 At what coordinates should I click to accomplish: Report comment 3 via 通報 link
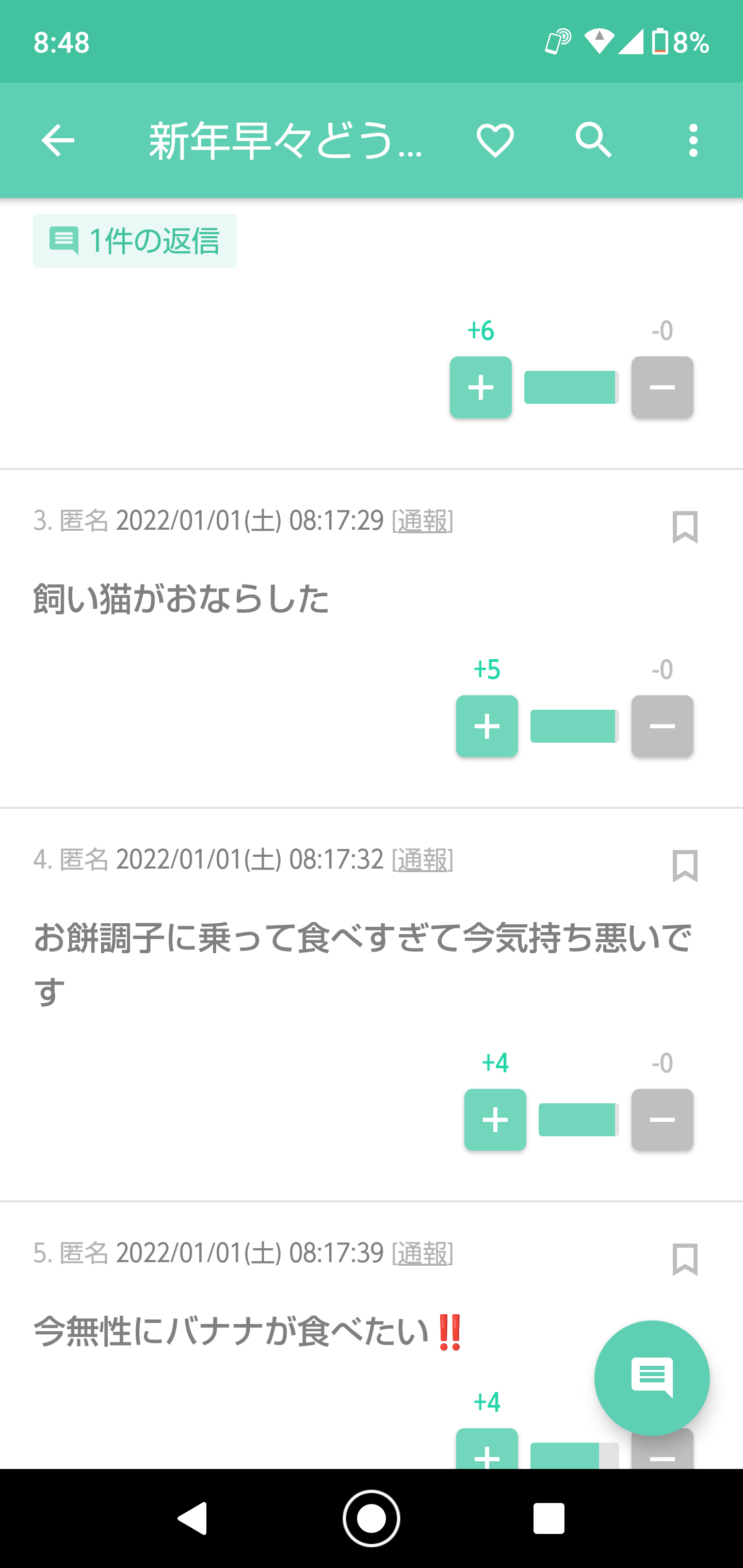pyautogui.click(x=423, y=521)
